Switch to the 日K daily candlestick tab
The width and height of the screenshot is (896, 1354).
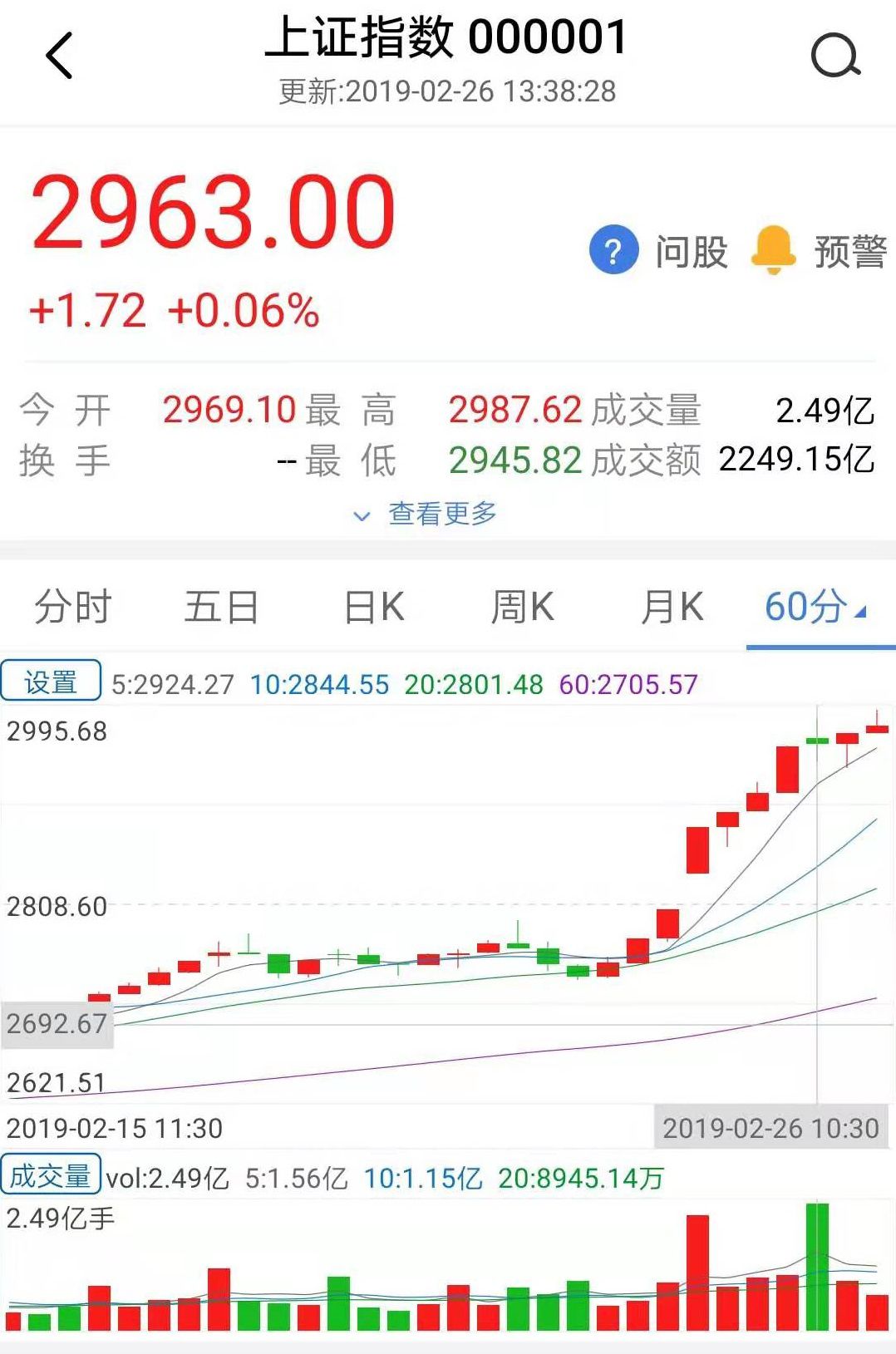click(x=372, y=608)
